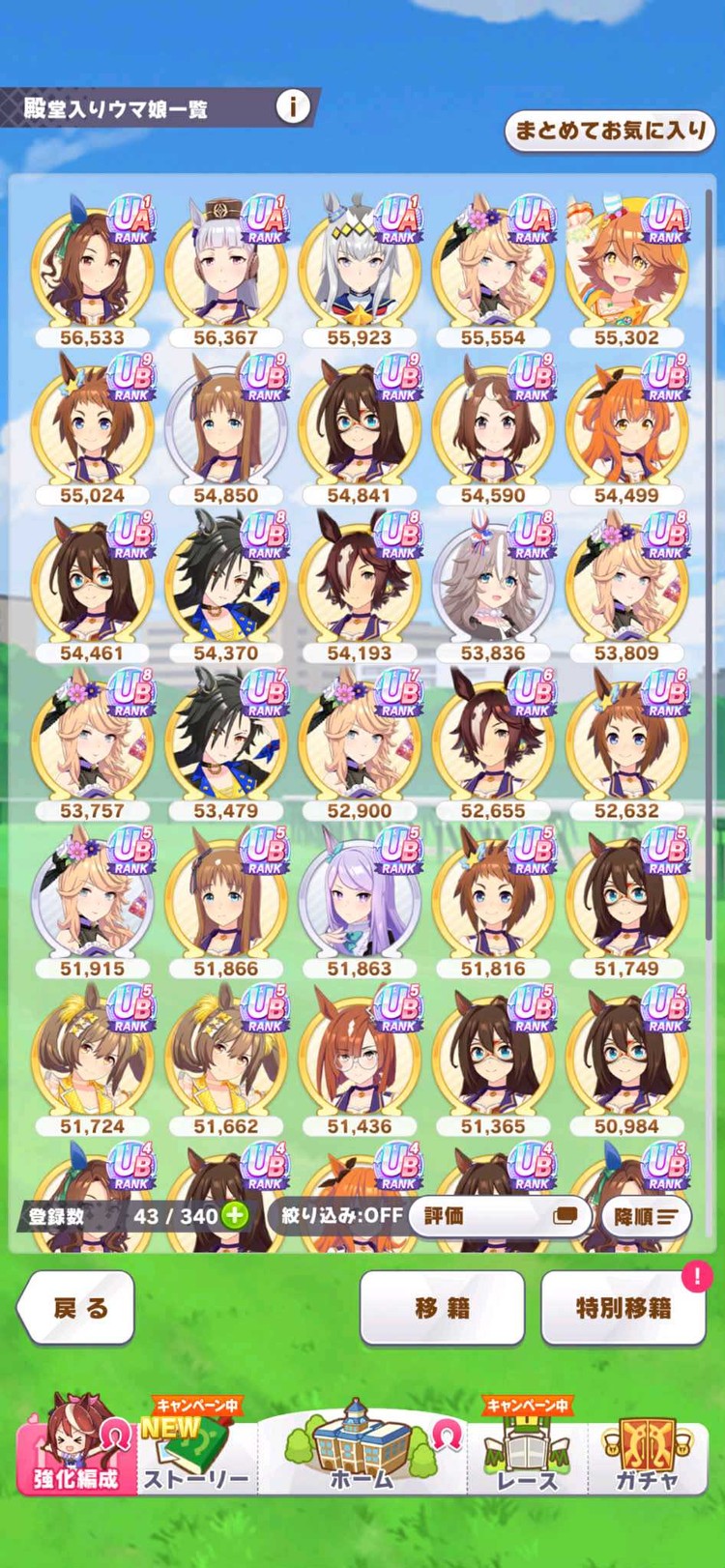
Task: Tap the 移籍 button
Action: (x=442, y=1308)
